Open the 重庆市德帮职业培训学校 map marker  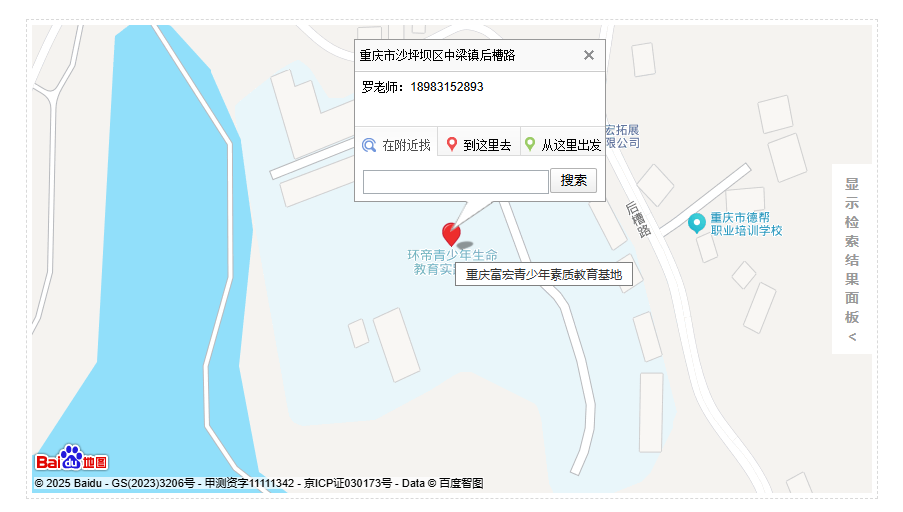[697, 223]
